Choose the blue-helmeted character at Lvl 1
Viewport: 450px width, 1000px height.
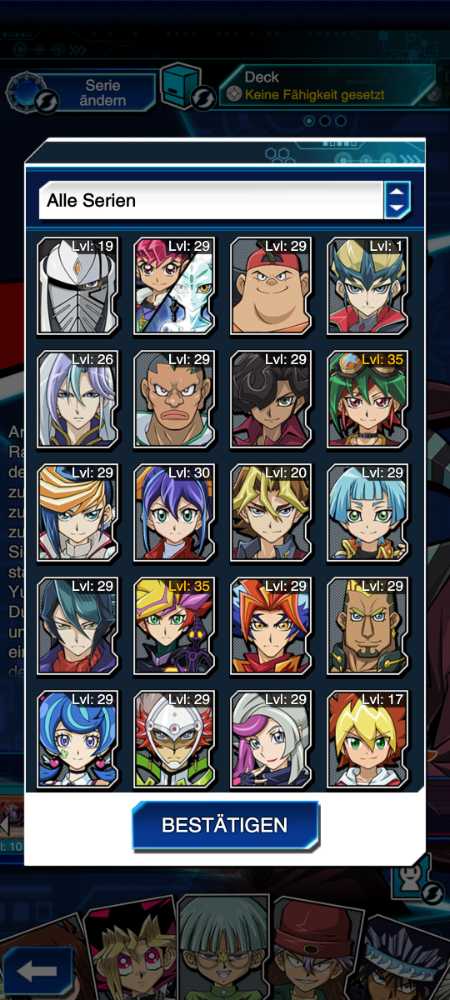pos(368,286)
